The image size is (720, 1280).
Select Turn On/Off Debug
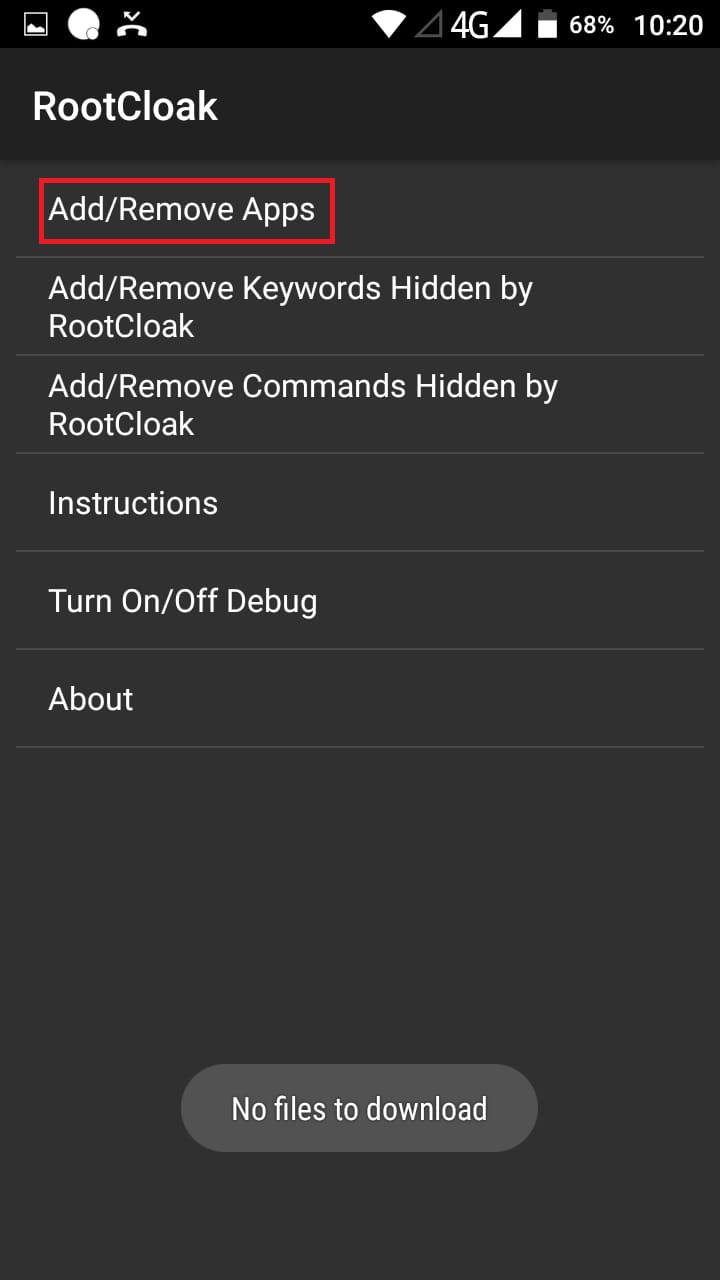(360, 601)
